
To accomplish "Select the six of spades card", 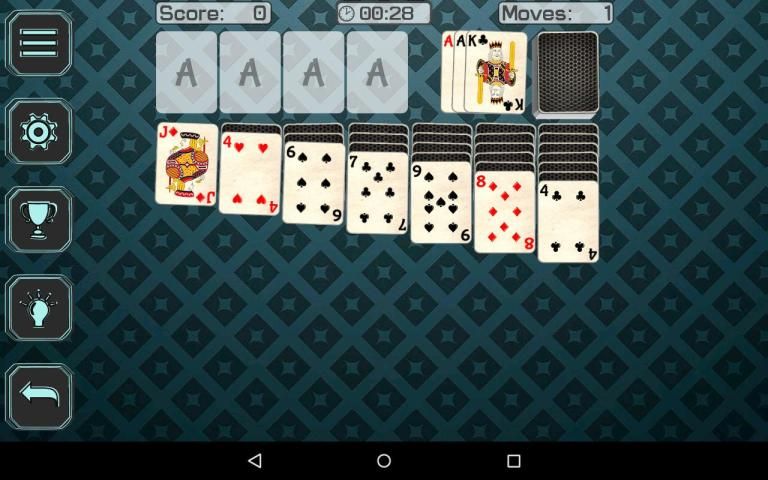I will (x=314, y=182).
